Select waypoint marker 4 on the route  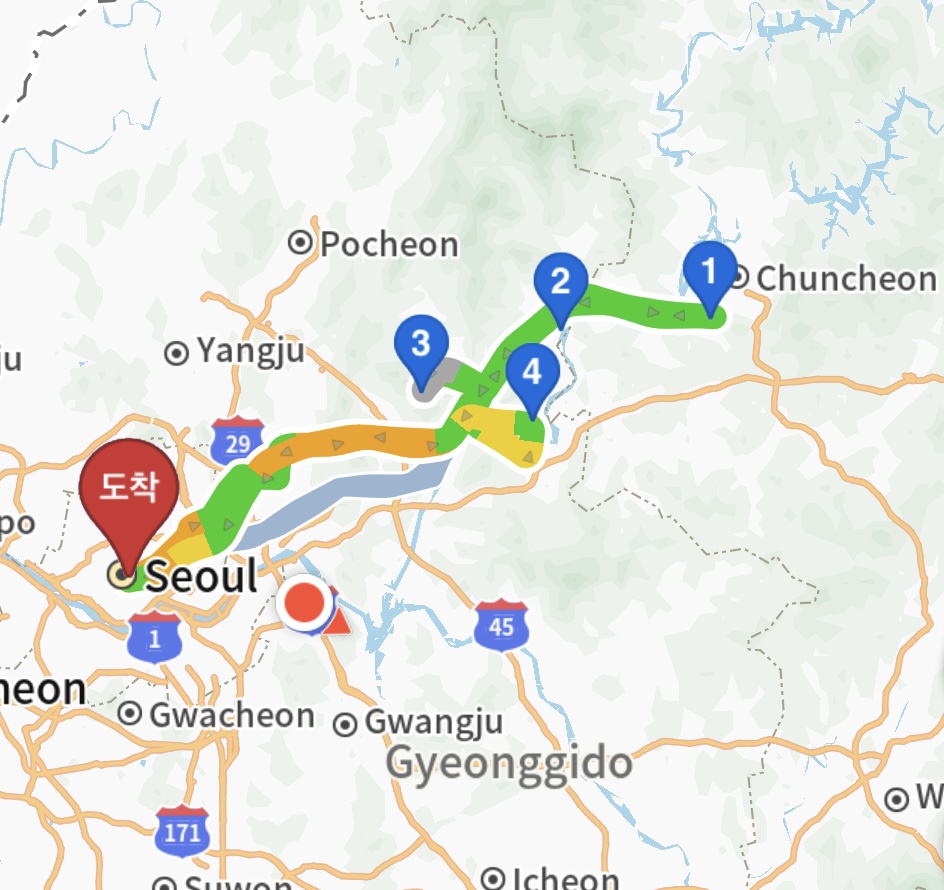pos(531,374)
